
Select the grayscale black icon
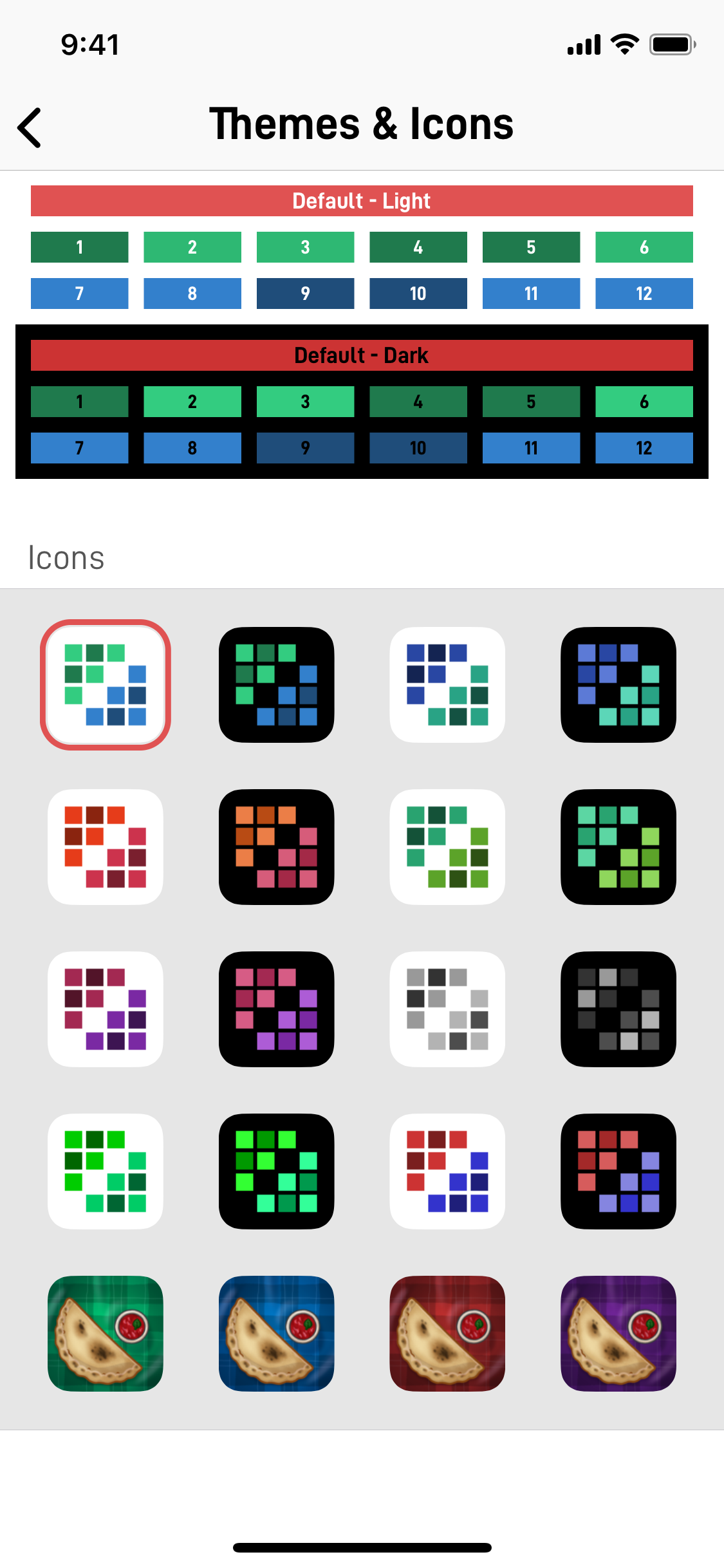pyautogui.click(x=618, y=1009)
